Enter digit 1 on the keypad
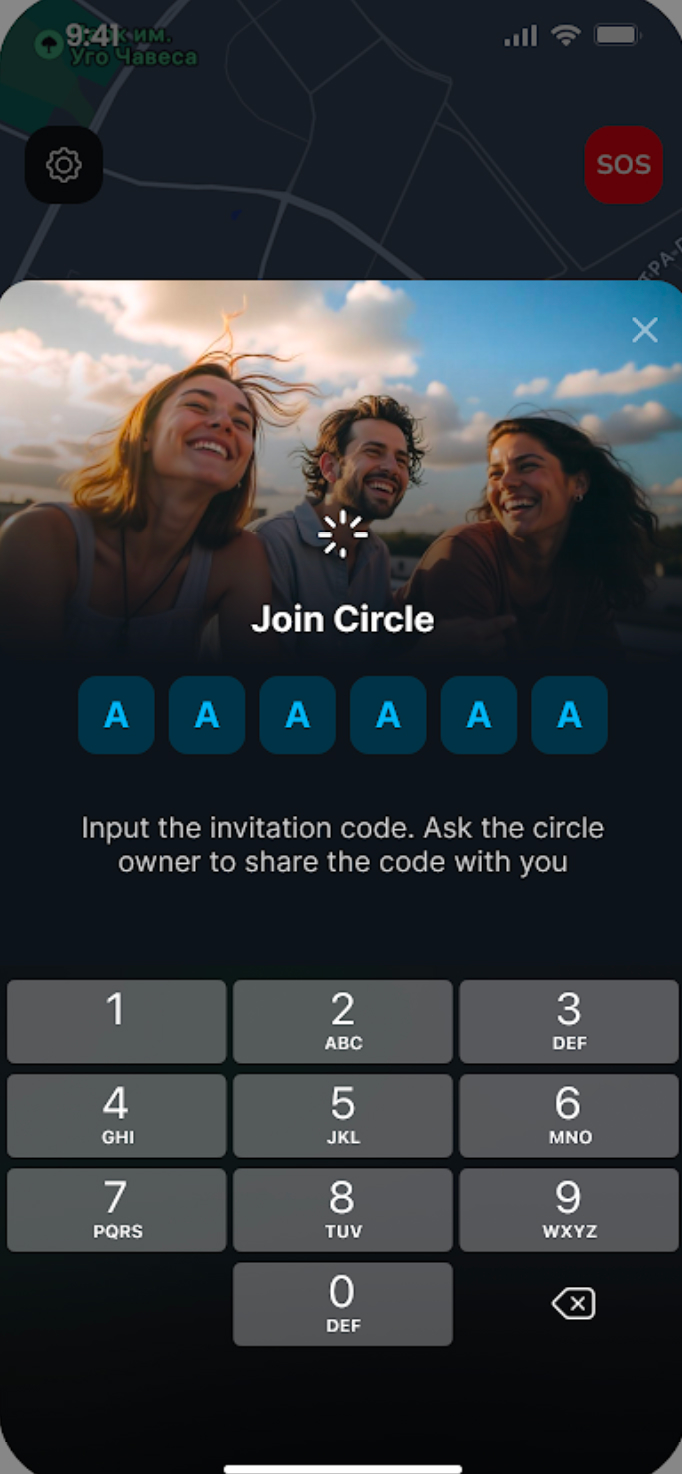Image resolution: width=682 pixels, height=1474 pixels. [116, 1021]
